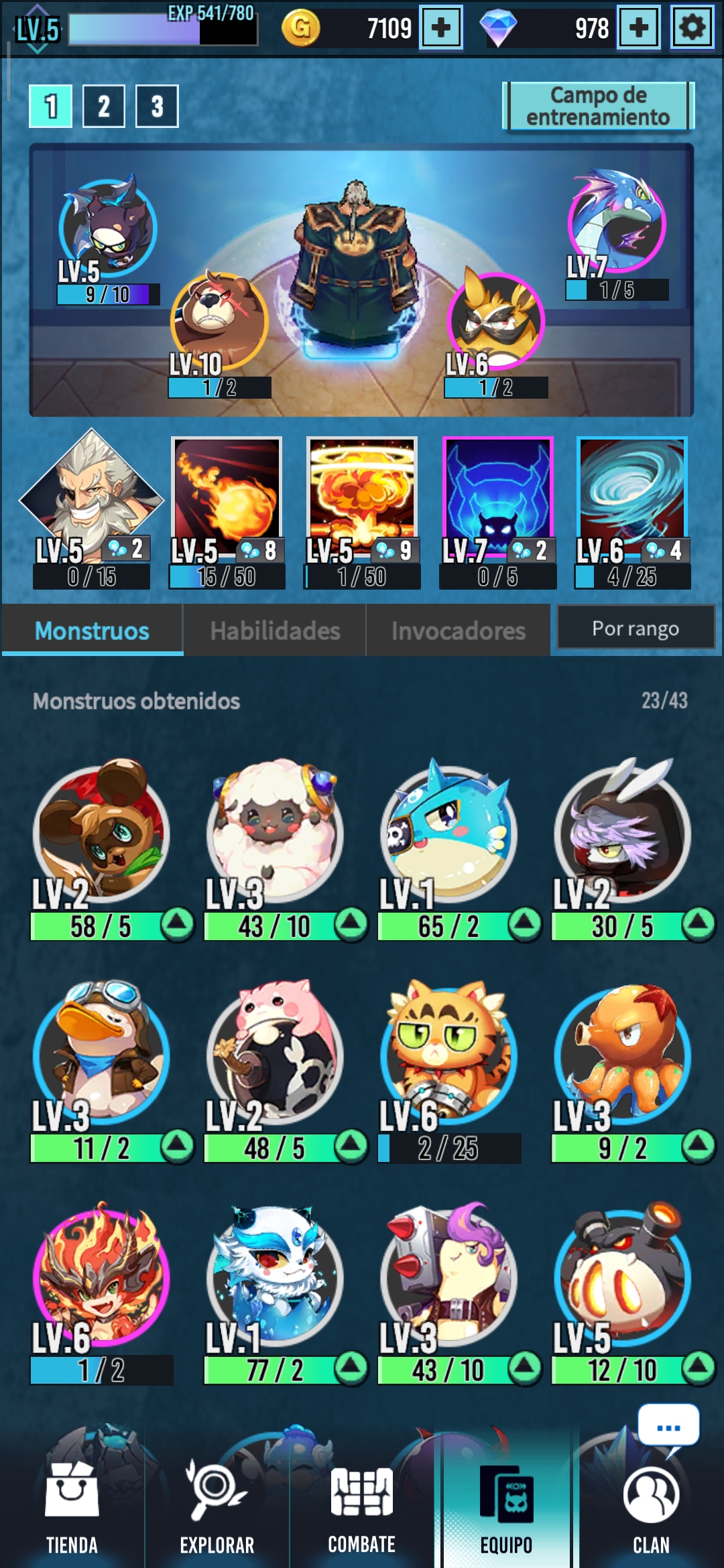
Task: Switch to team slot 2
Action: click(104, 106)
